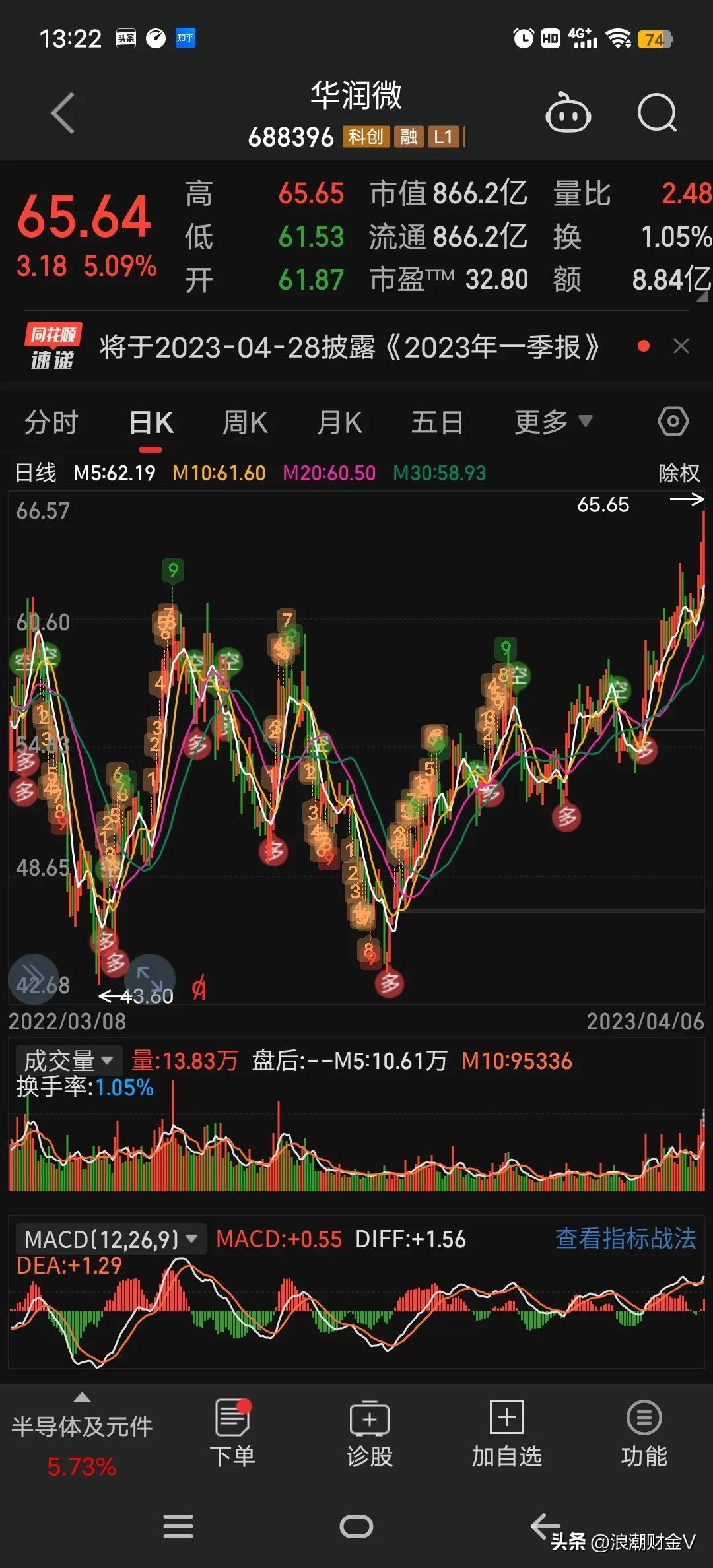This screenshot has width=713, height=1568.
Task: Toggle 除权 ex-rights price adjustment
Action: click(679, 473)
